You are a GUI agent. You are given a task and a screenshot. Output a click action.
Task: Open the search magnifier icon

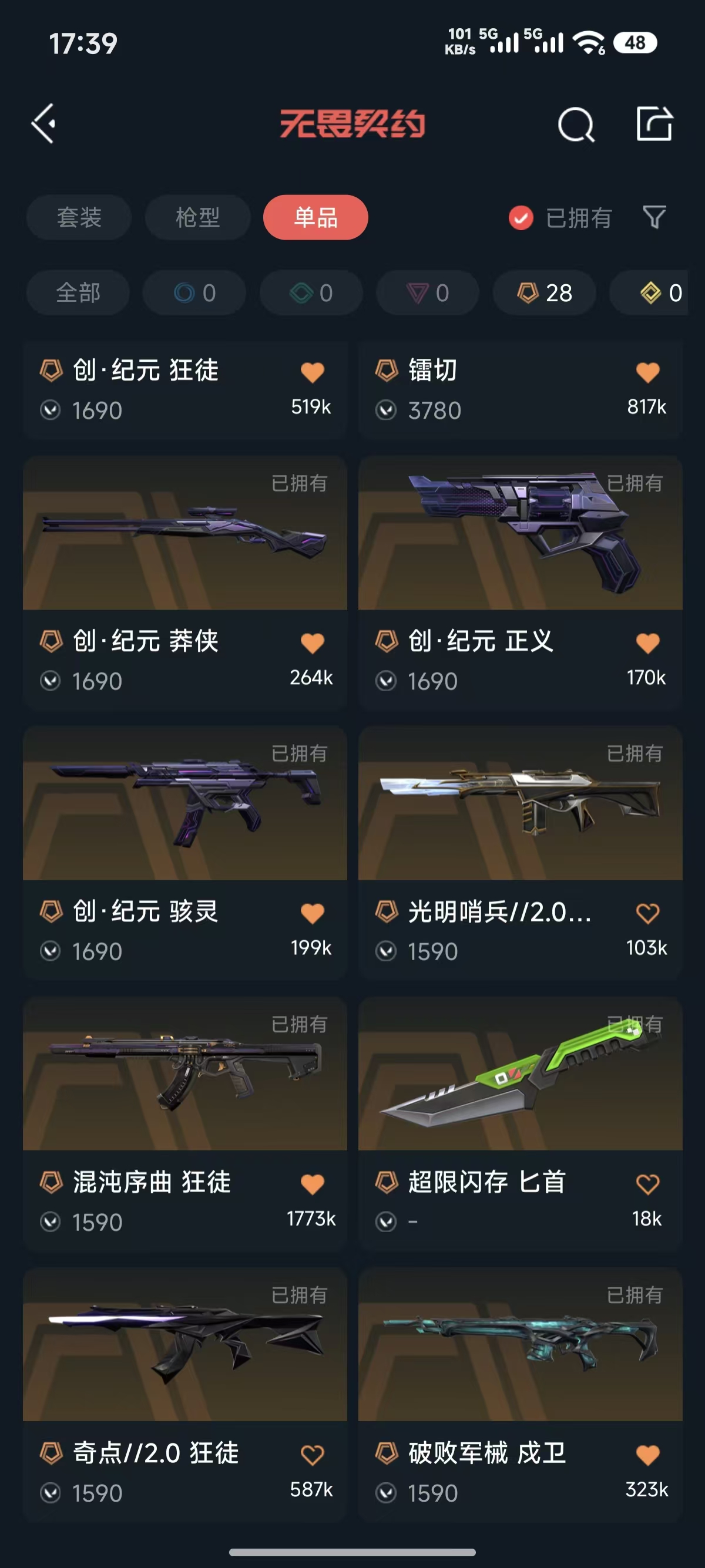pos(575,125)
